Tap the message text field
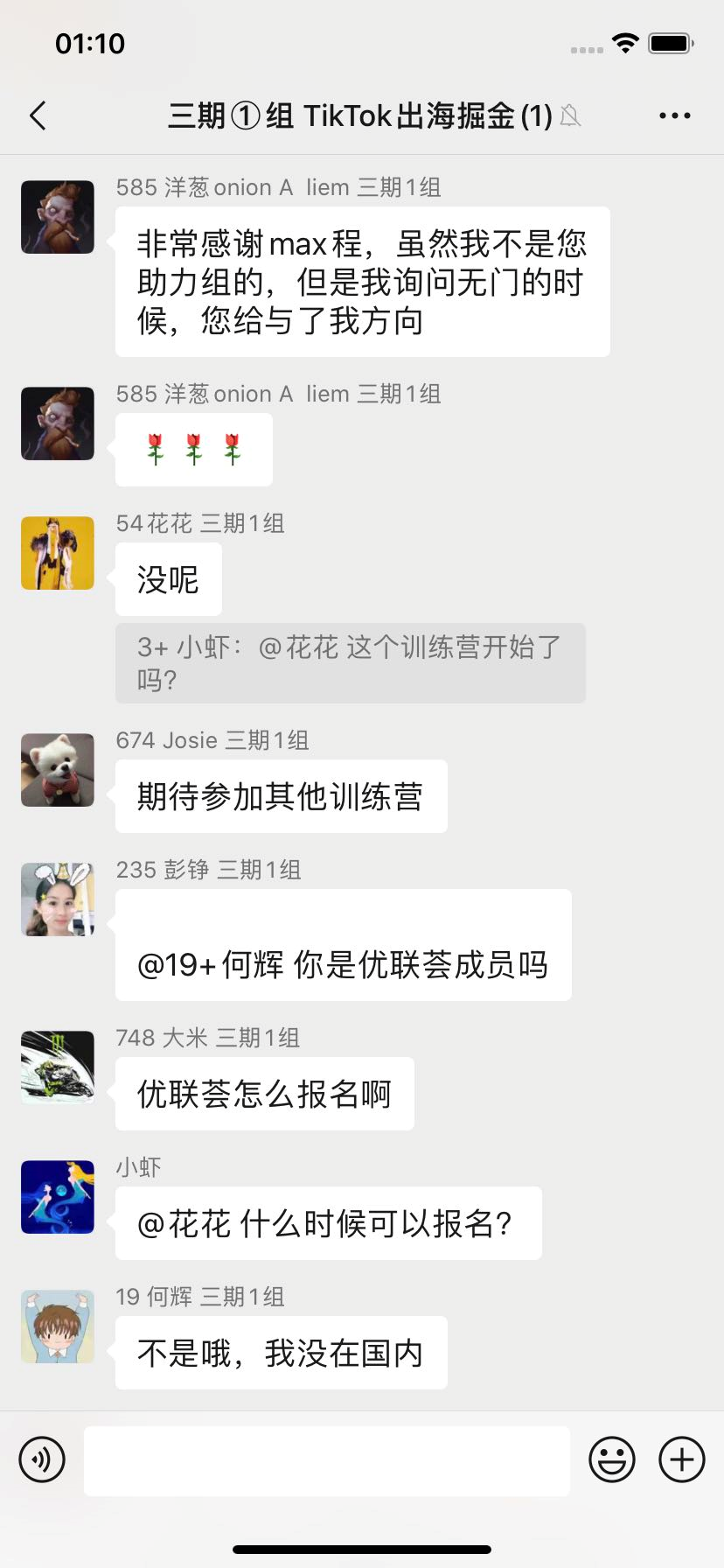 327,1459
